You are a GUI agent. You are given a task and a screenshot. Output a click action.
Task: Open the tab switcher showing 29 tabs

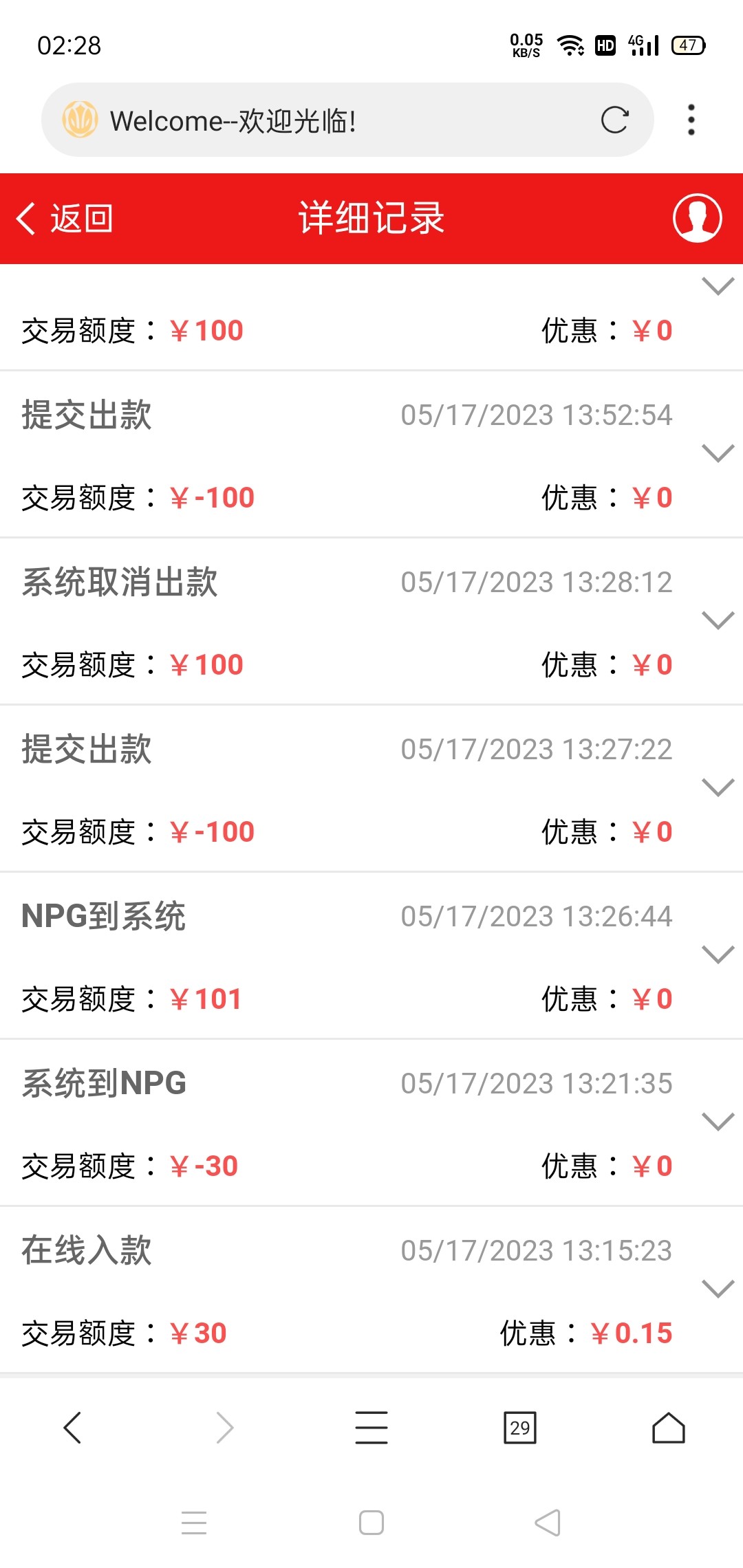click(519, 1427)
